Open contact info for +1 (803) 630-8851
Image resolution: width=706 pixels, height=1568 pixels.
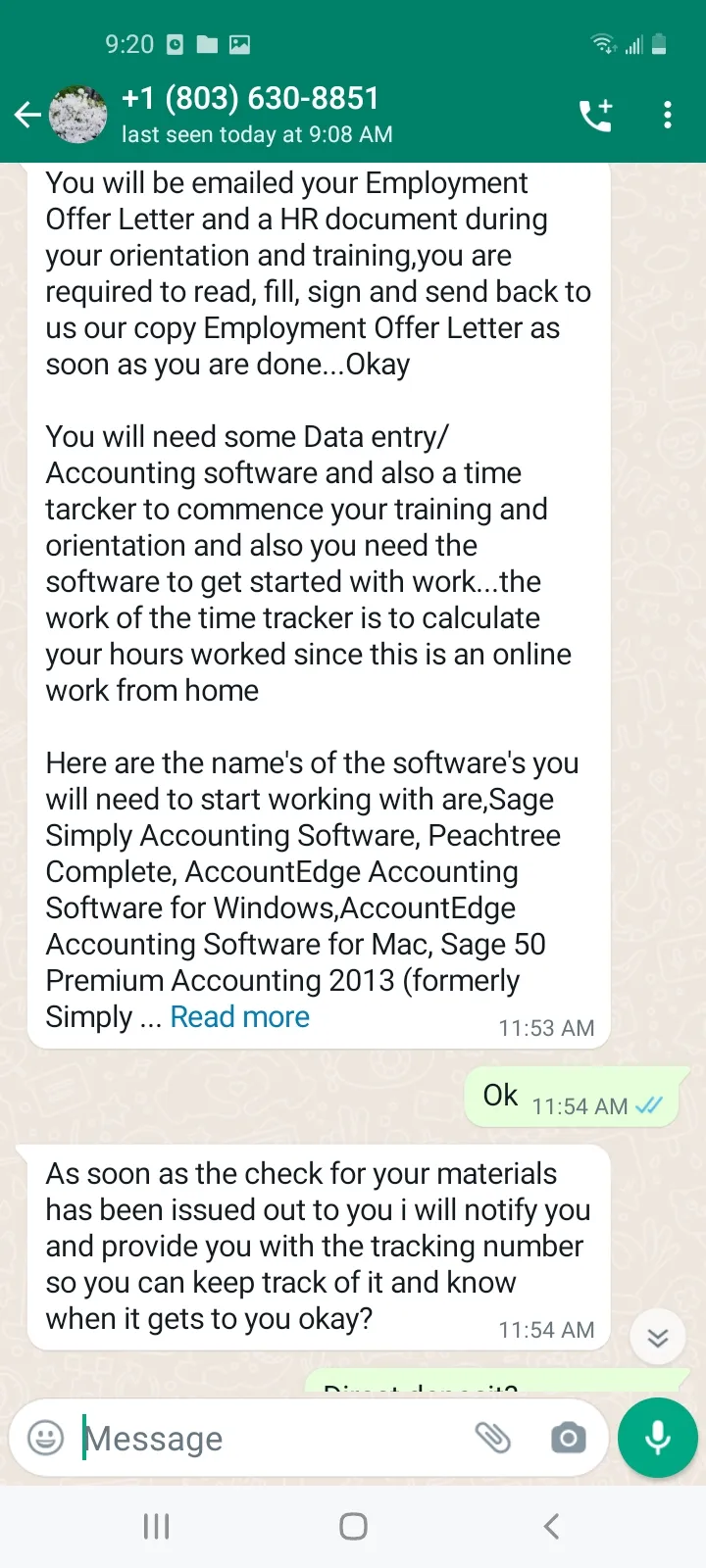tap(256, 116)
